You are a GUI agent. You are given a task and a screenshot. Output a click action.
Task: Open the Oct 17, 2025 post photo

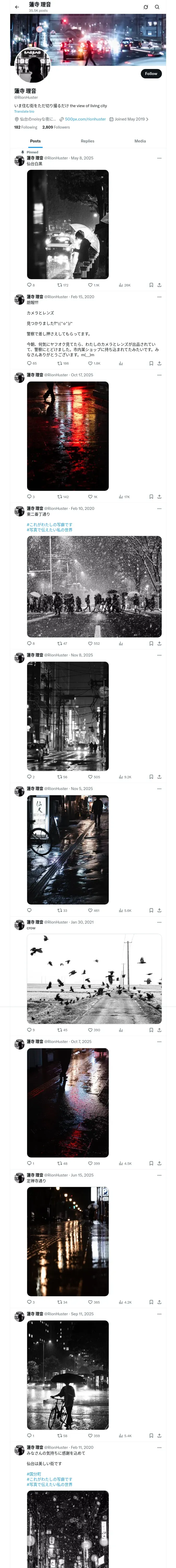[x=68, y=436]
